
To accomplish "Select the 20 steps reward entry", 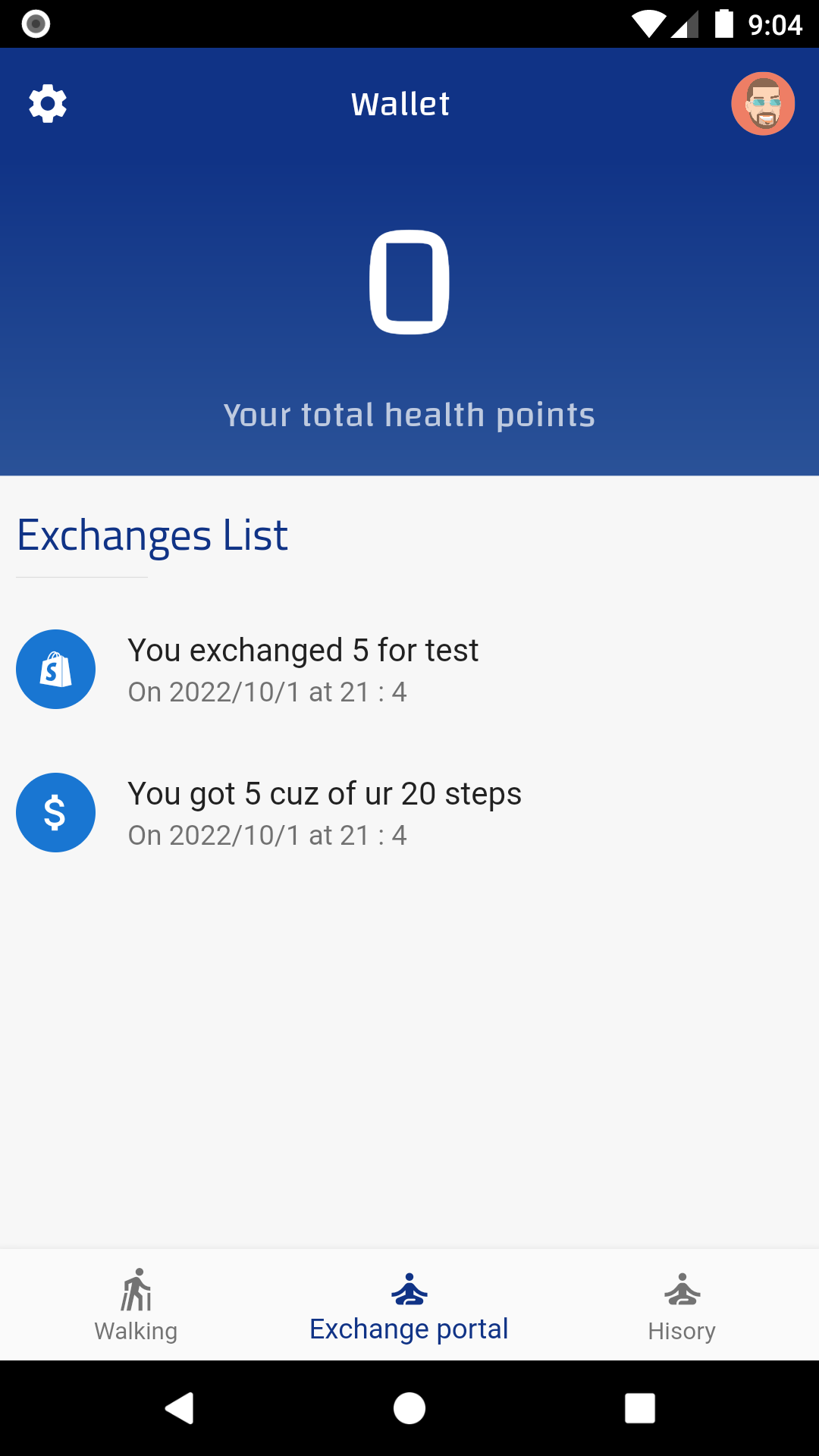I will point(326,811).
